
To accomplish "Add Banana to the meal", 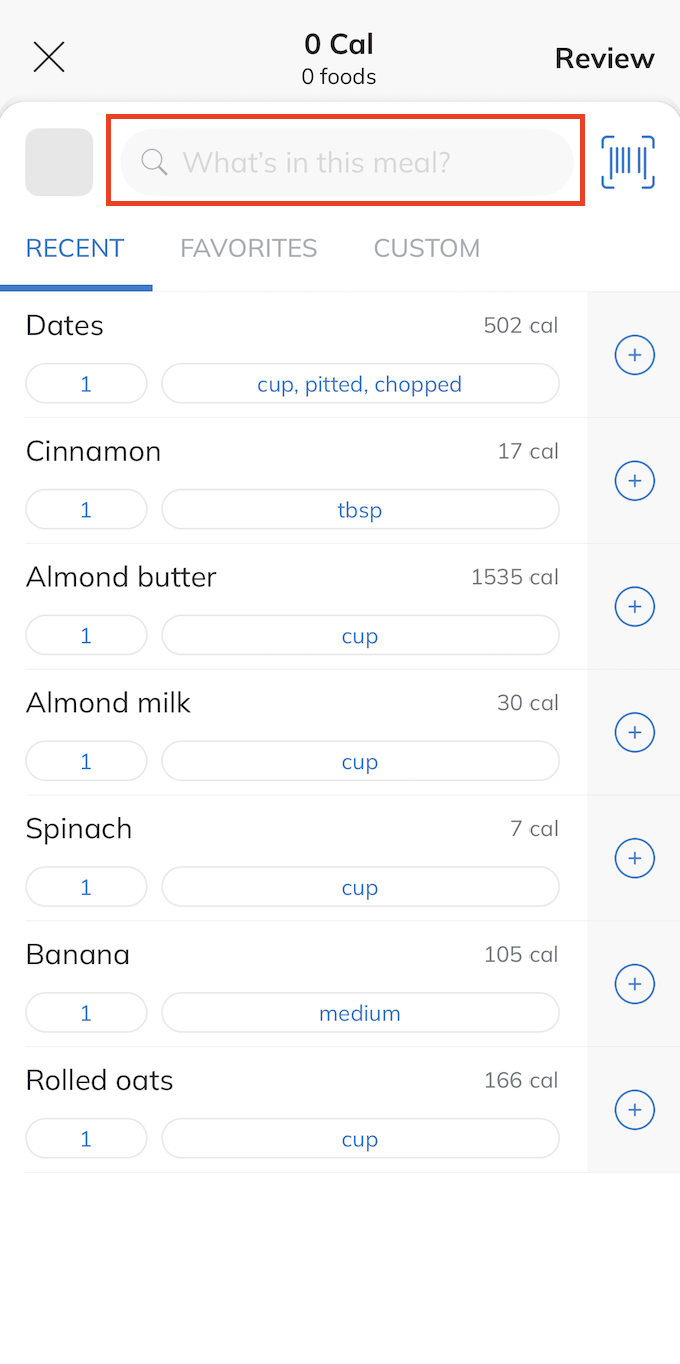I will pos(634,984).
